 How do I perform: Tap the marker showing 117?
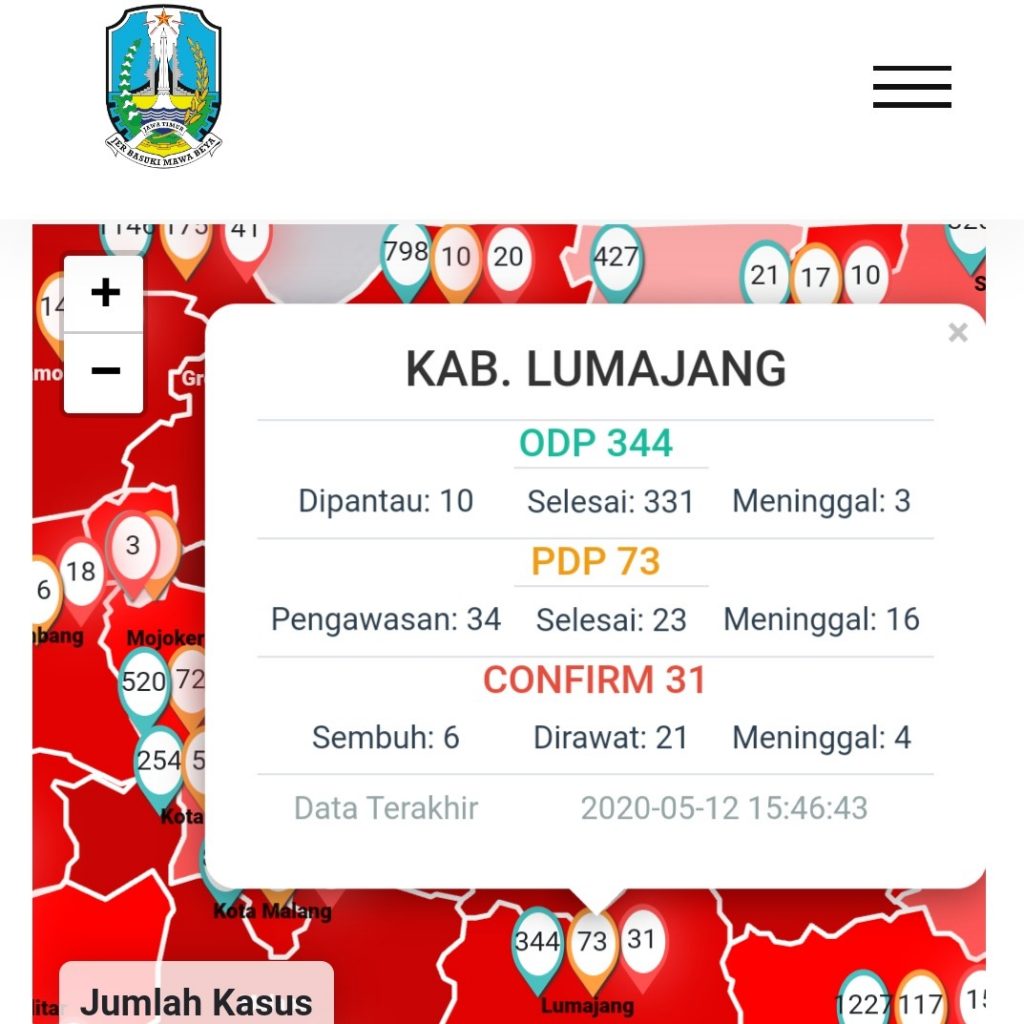tap(920, 1001)
